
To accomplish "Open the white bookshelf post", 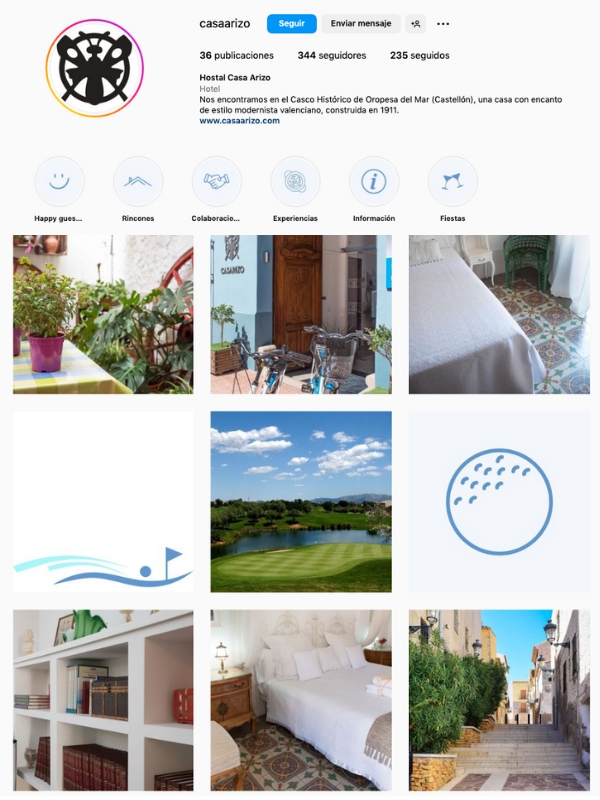I will (103, 700).
